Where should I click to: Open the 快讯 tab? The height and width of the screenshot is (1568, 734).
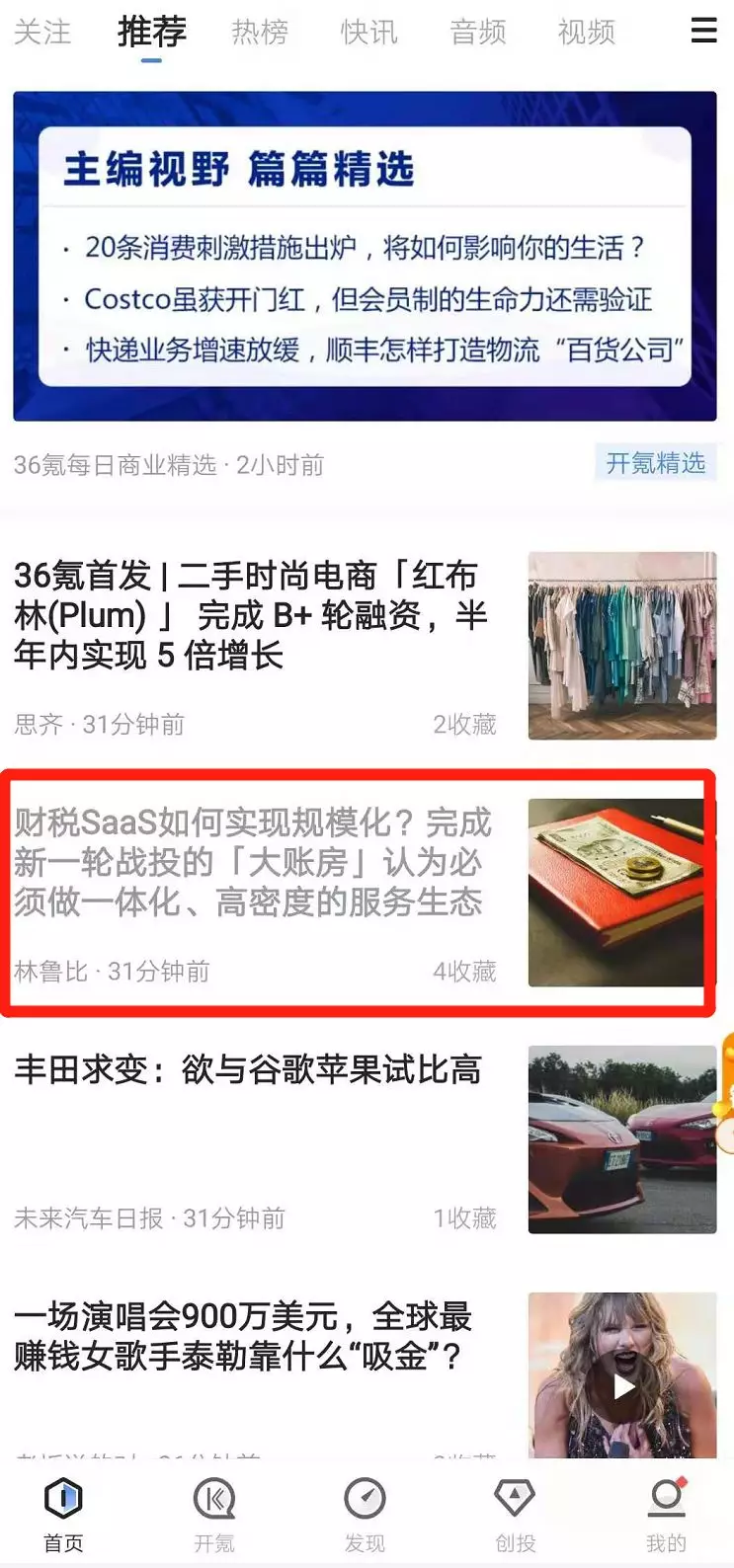tap(368, 33)
